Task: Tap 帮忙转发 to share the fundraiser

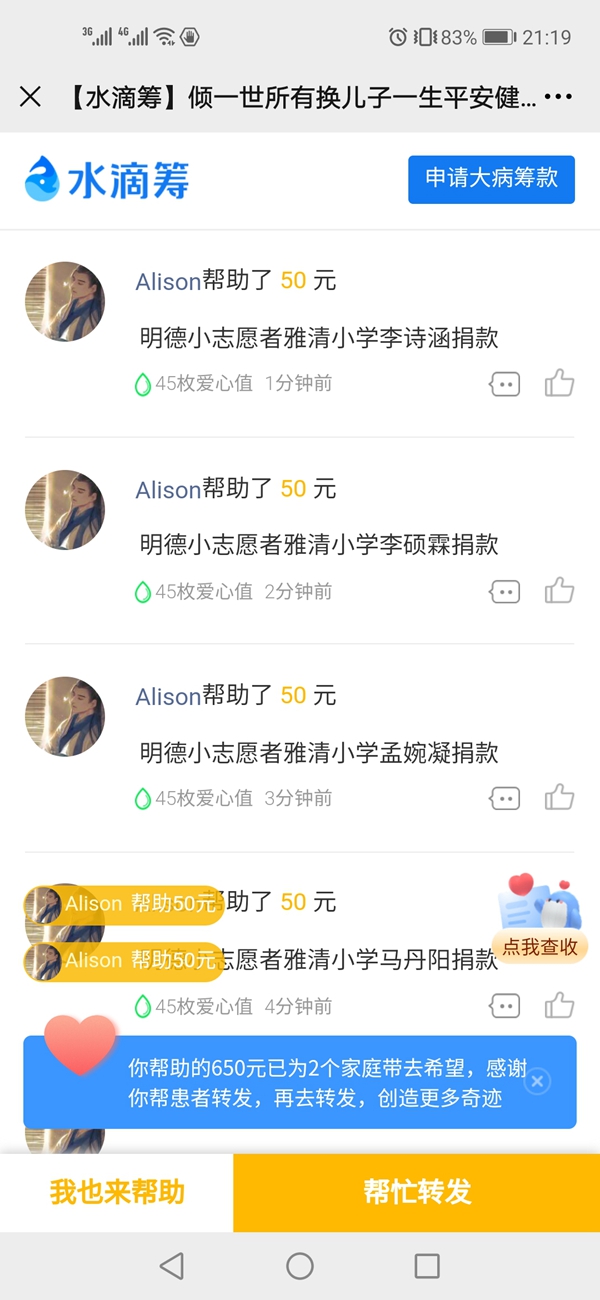Action: 416,1192
